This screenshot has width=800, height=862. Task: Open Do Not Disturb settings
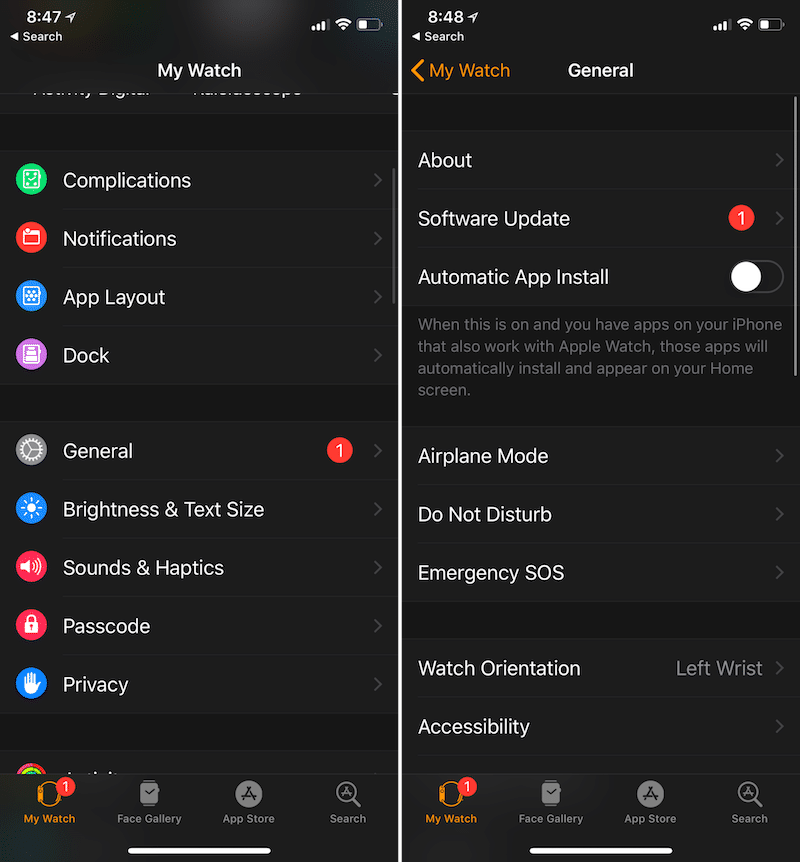pyautogui.click(x=600, y=514)
